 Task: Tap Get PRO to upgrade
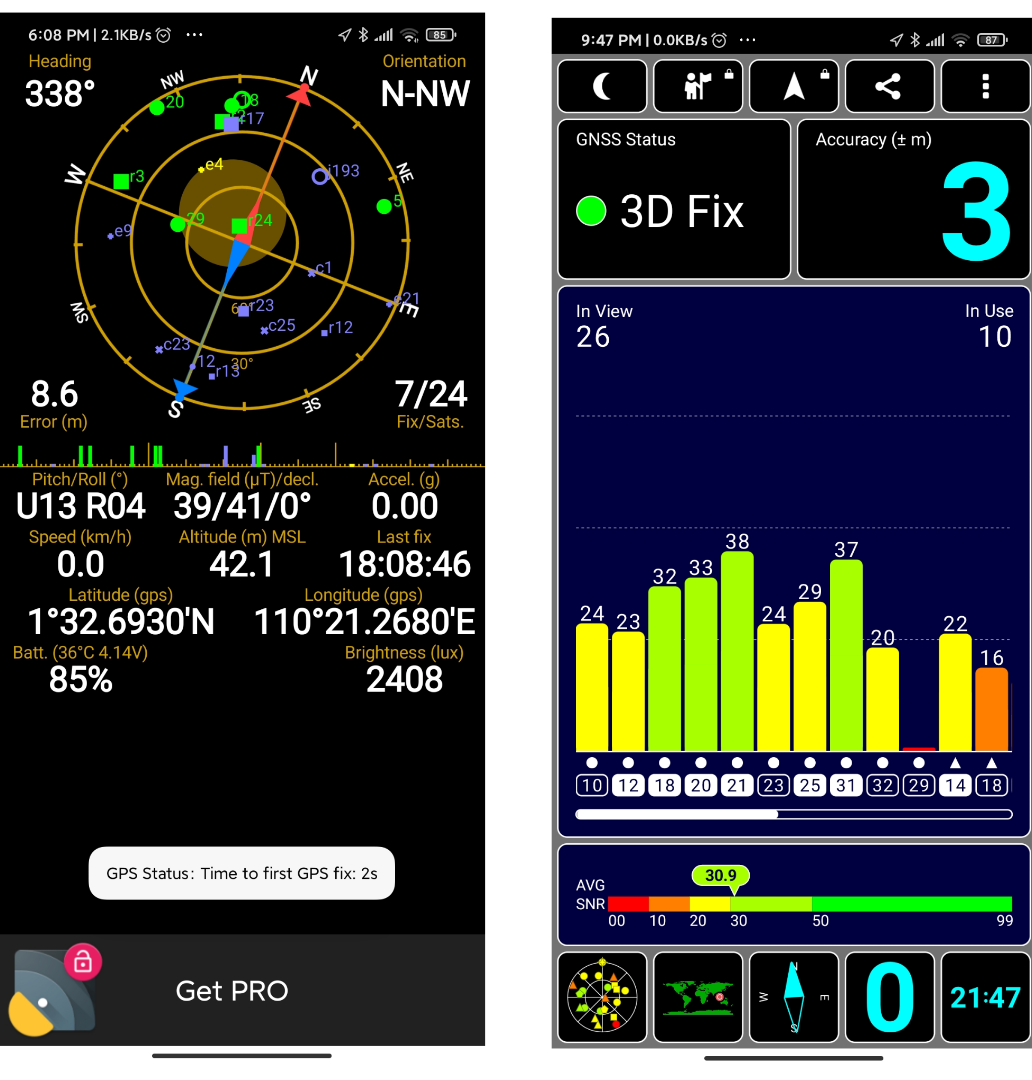(x=232, y=991)
